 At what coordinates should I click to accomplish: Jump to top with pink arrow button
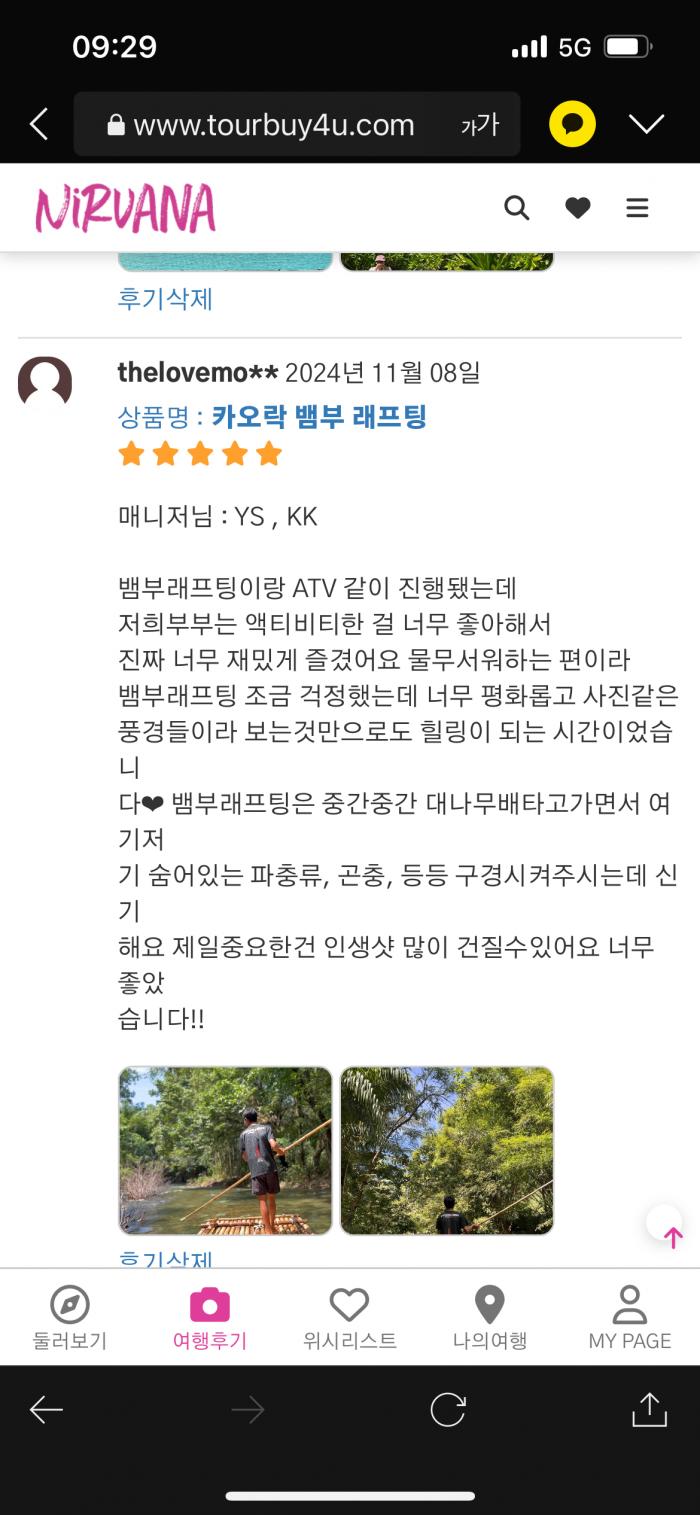(x=672, y=1232)
